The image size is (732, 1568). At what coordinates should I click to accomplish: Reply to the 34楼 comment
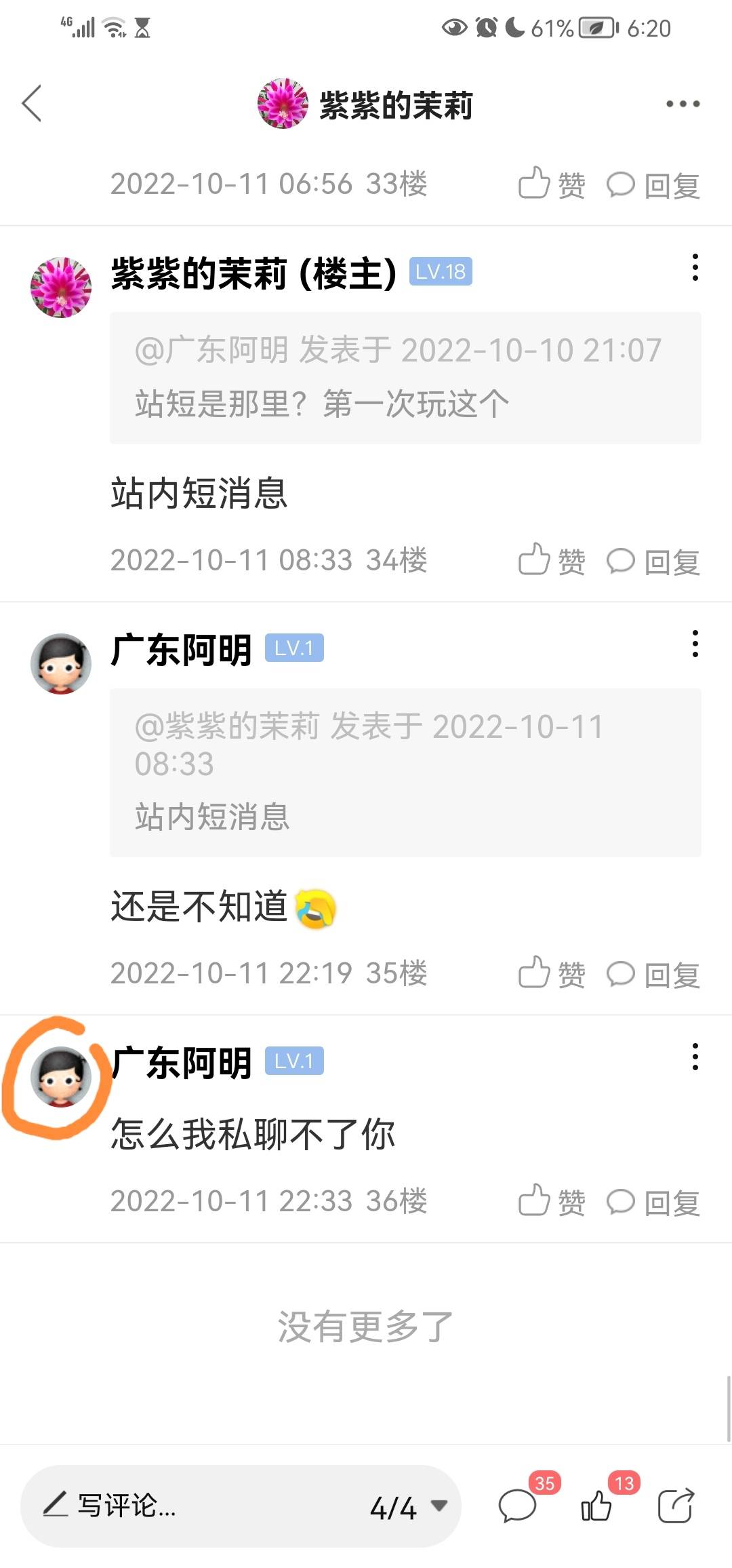tap(653, 561)
